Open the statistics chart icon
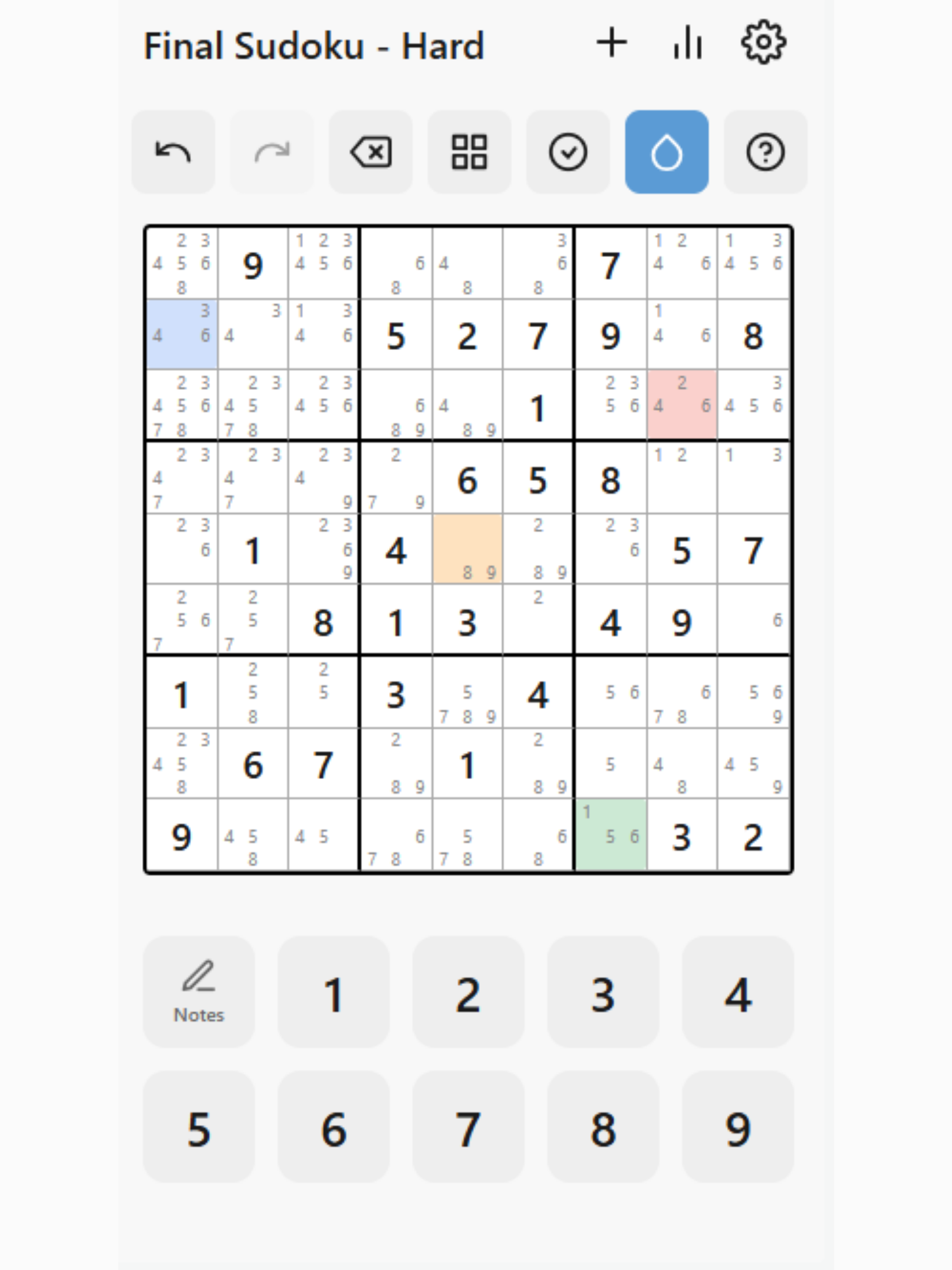 pos(688,43)
